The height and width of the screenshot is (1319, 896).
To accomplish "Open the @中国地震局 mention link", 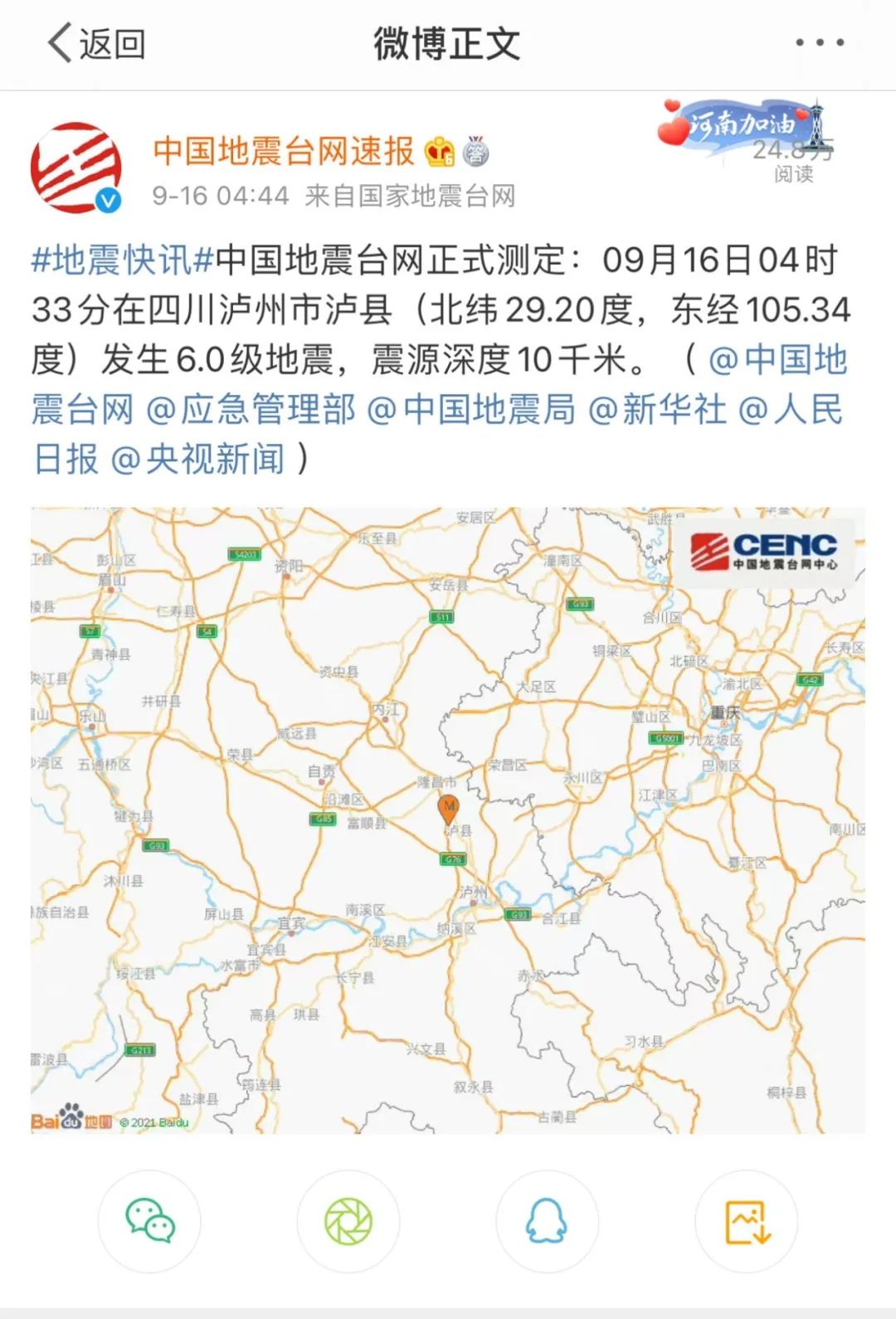I will tap(470, 410).
